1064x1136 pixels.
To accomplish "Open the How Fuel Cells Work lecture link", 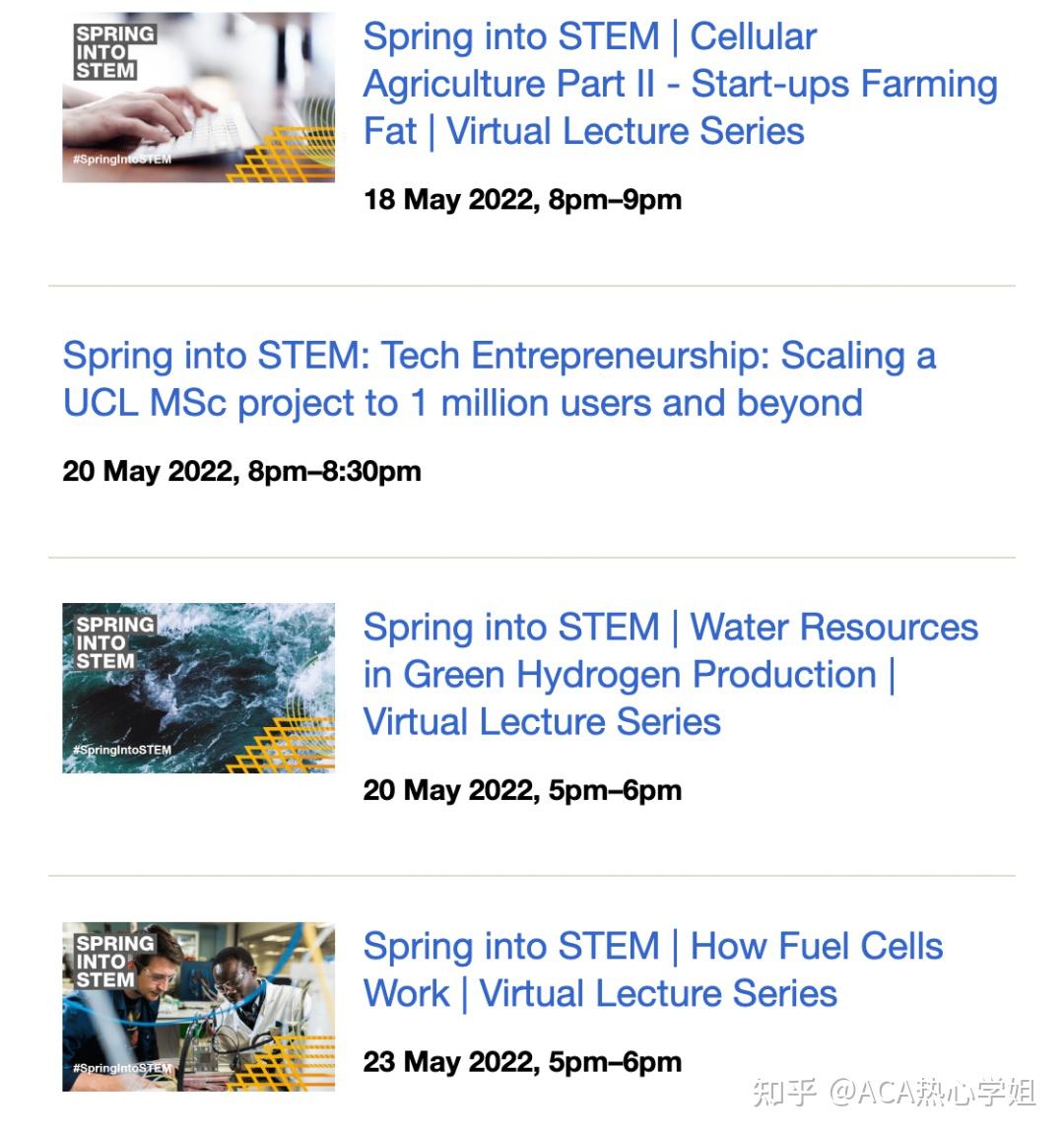I will click(x=653, y=969).
